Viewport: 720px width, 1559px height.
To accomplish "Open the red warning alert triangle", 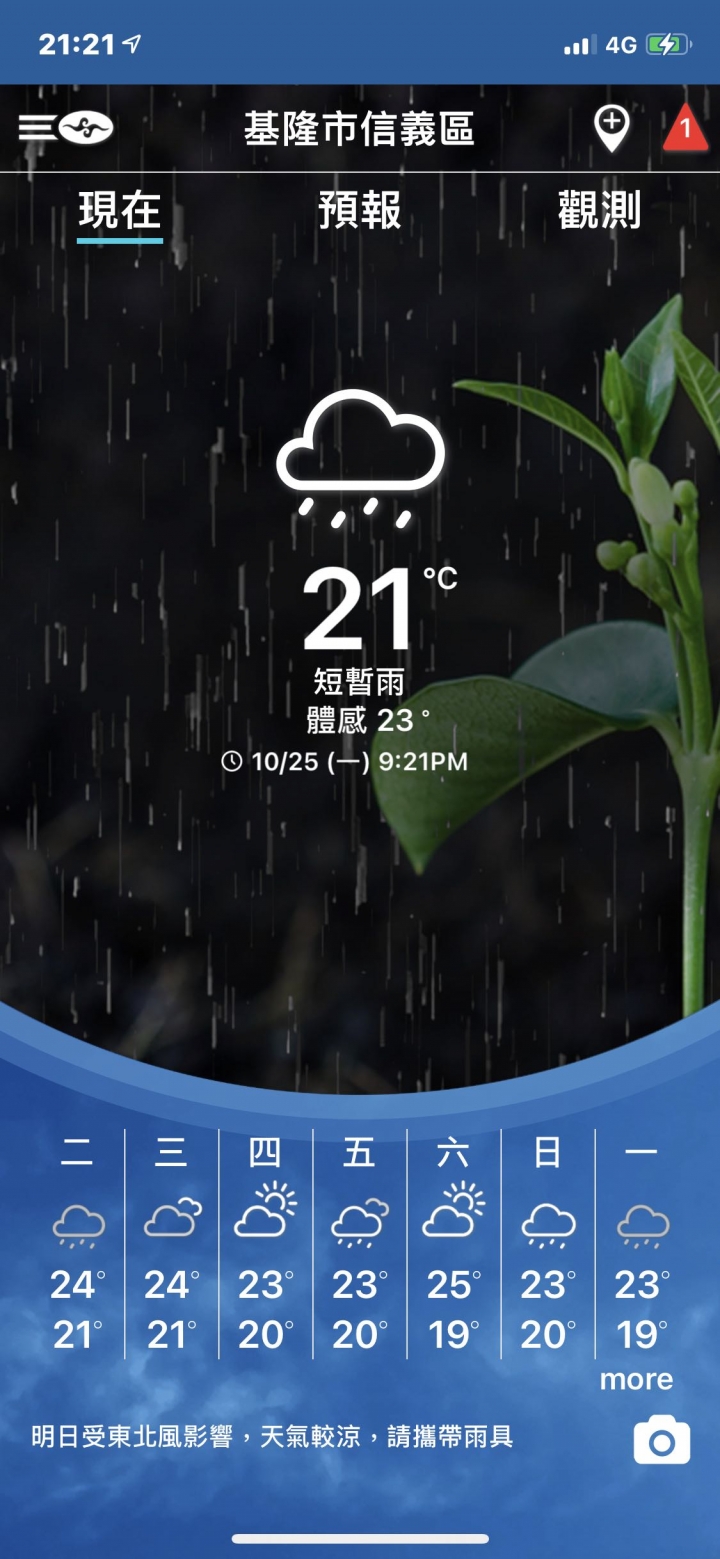I will pos(685,129).
